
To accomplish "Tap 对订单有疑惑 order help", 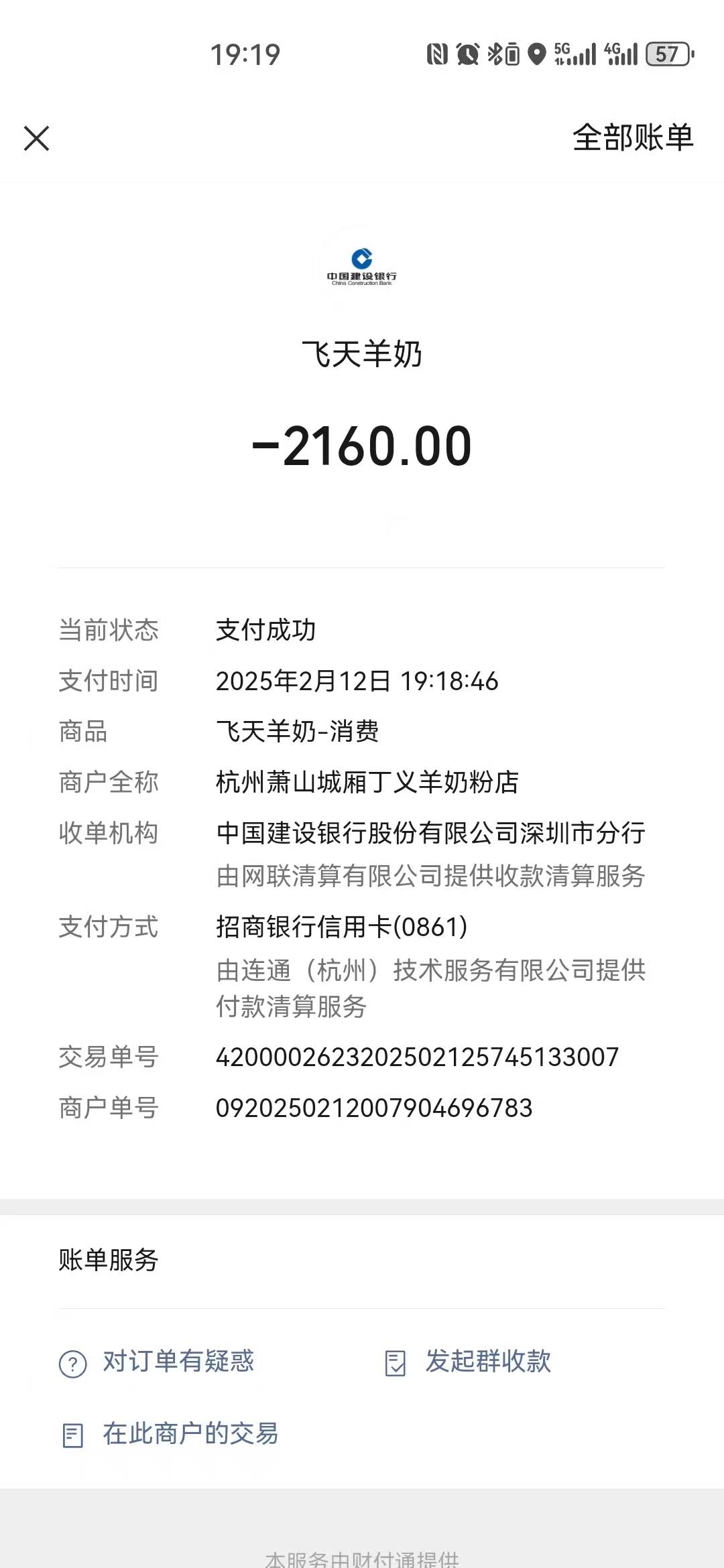I will (x=158, y=1362).
